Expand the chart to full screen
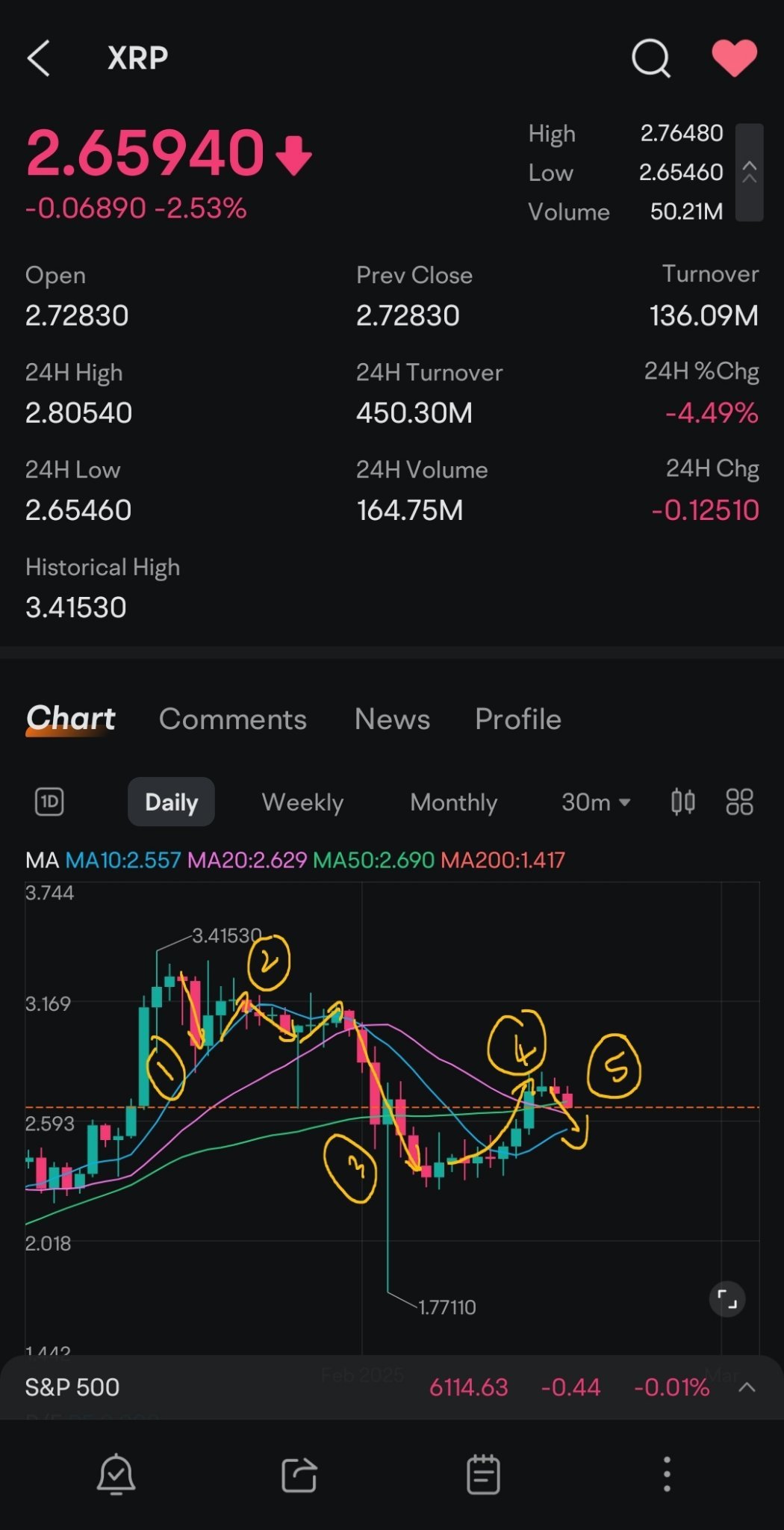The height and width of the screenshot is (1530, 784). [x=727, y=1299]
